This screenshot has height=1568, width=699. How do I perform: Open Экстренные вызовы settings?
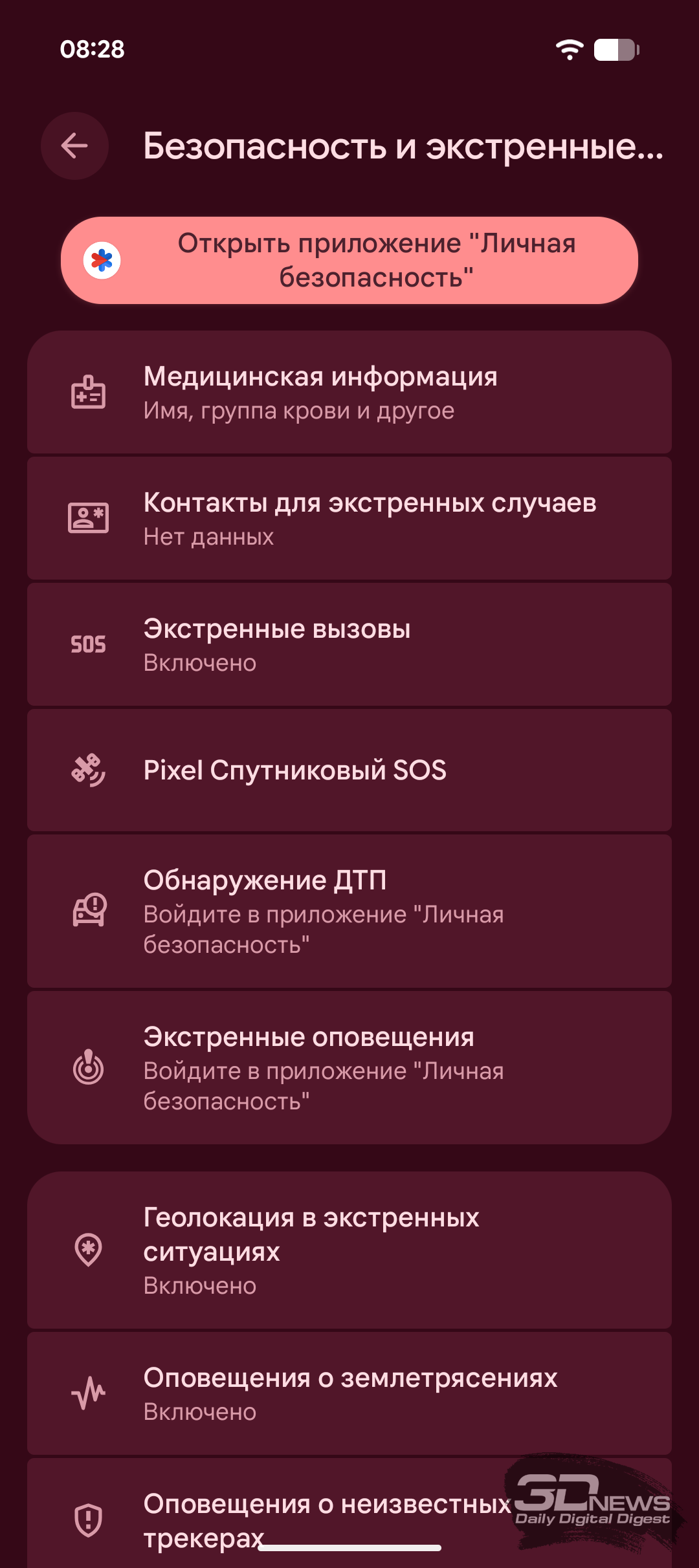(349, 644)
